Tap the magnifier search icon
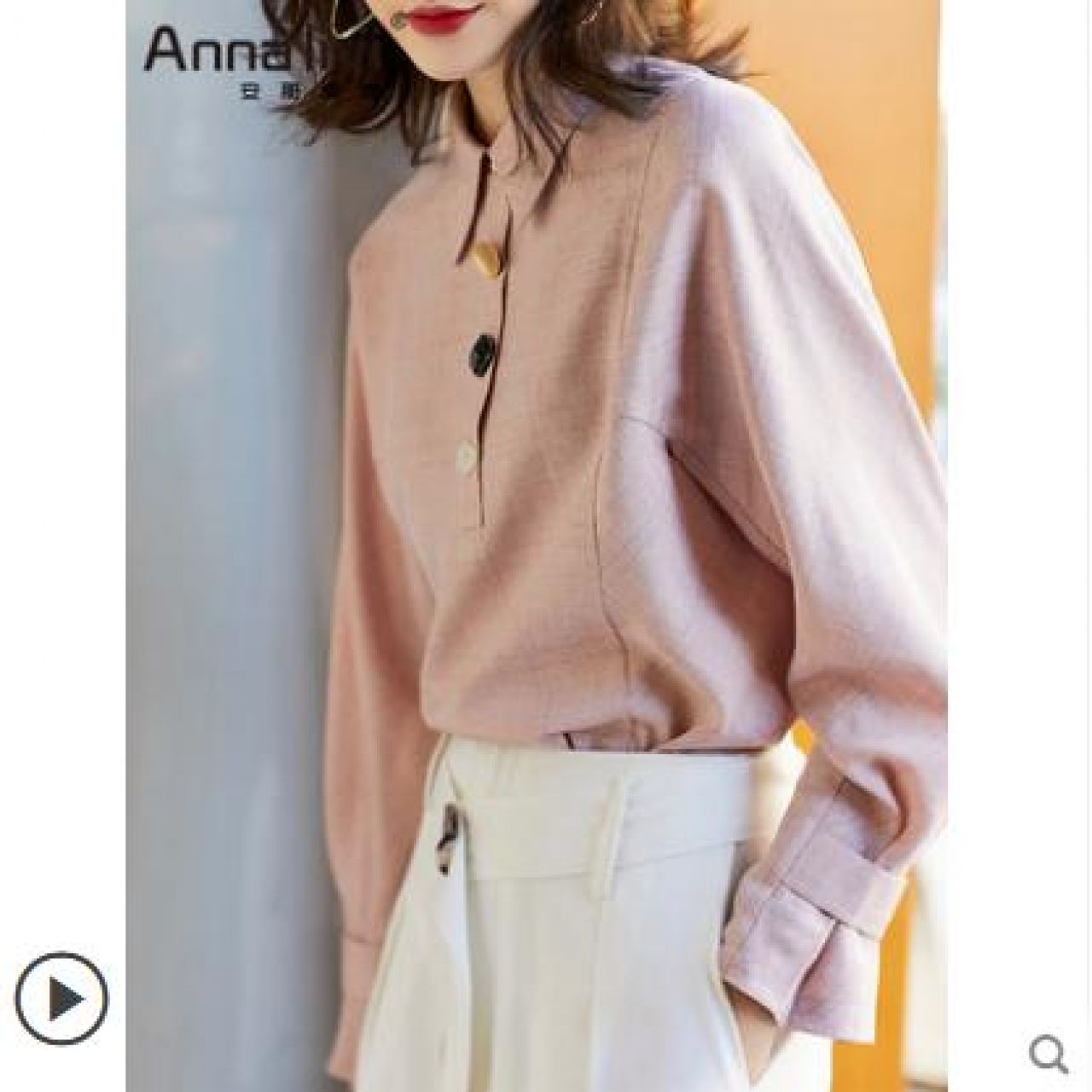Screen dimensions: 1092x1092 [1048, 1054]
